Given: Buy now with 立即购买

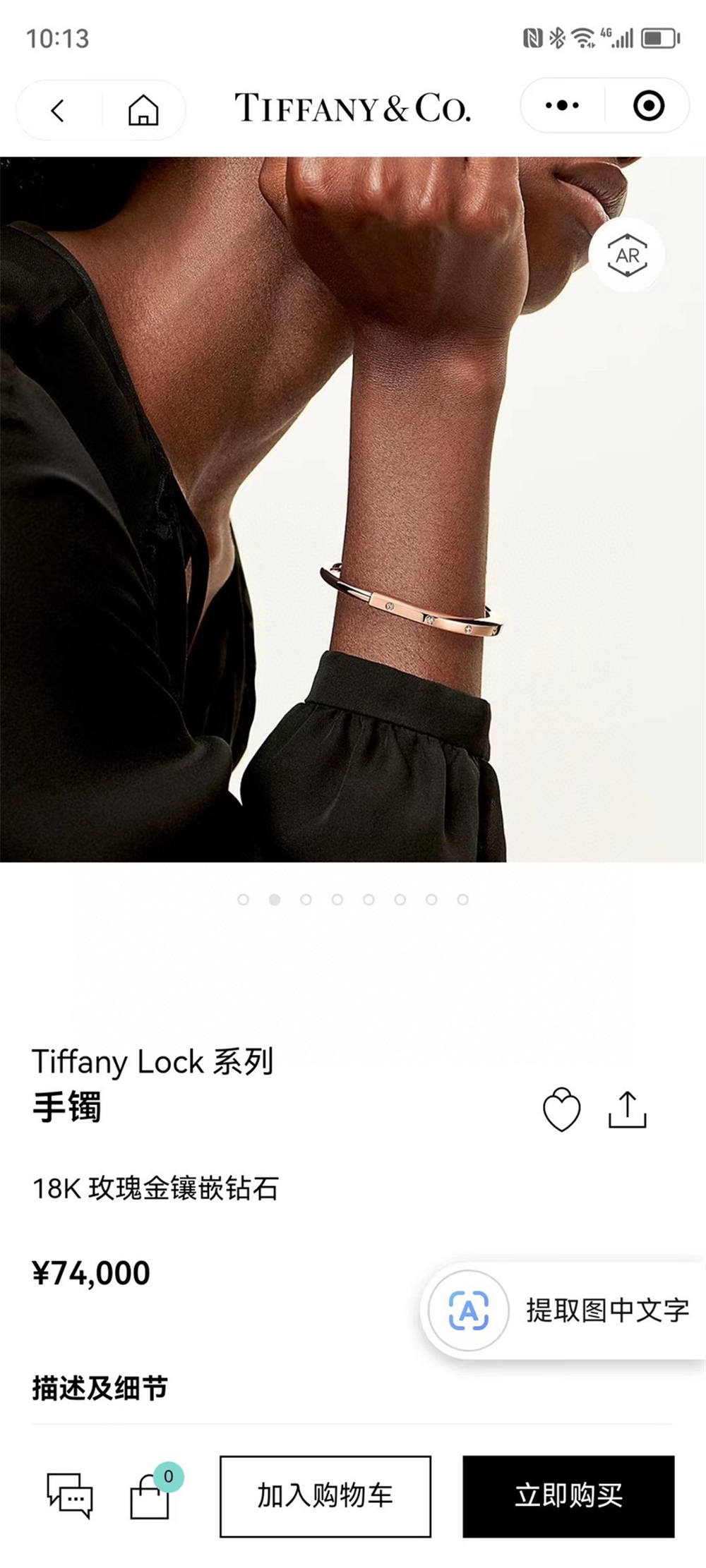Looking at the screenshot, I should [x=568, y=1496].
